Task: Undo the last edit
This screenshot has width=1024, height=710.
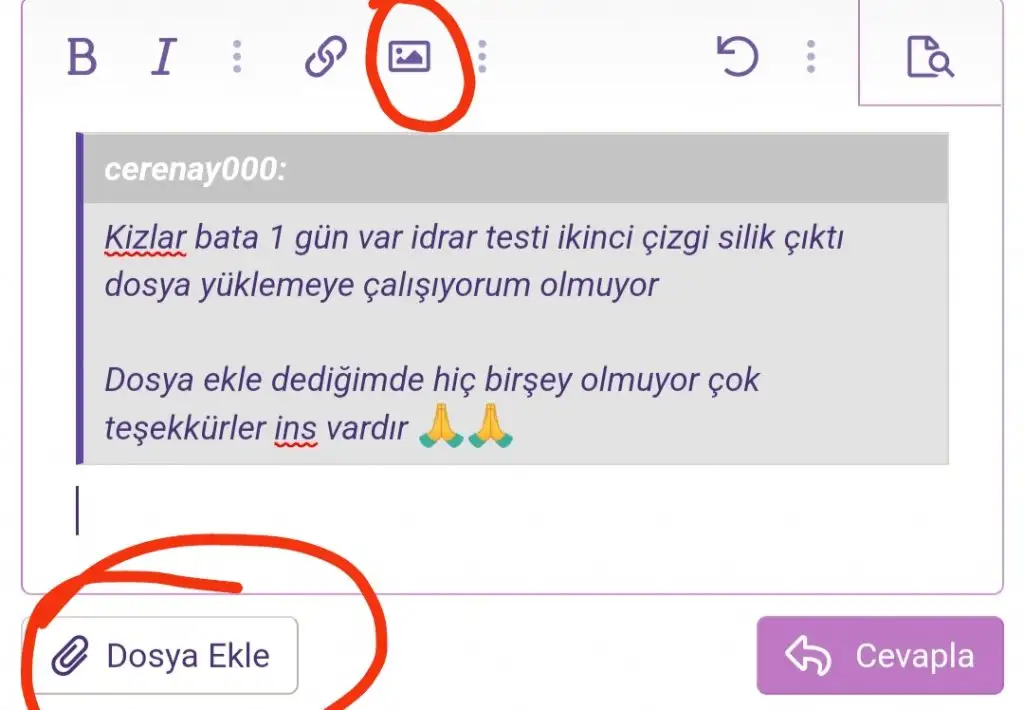Action: [738, 57]
